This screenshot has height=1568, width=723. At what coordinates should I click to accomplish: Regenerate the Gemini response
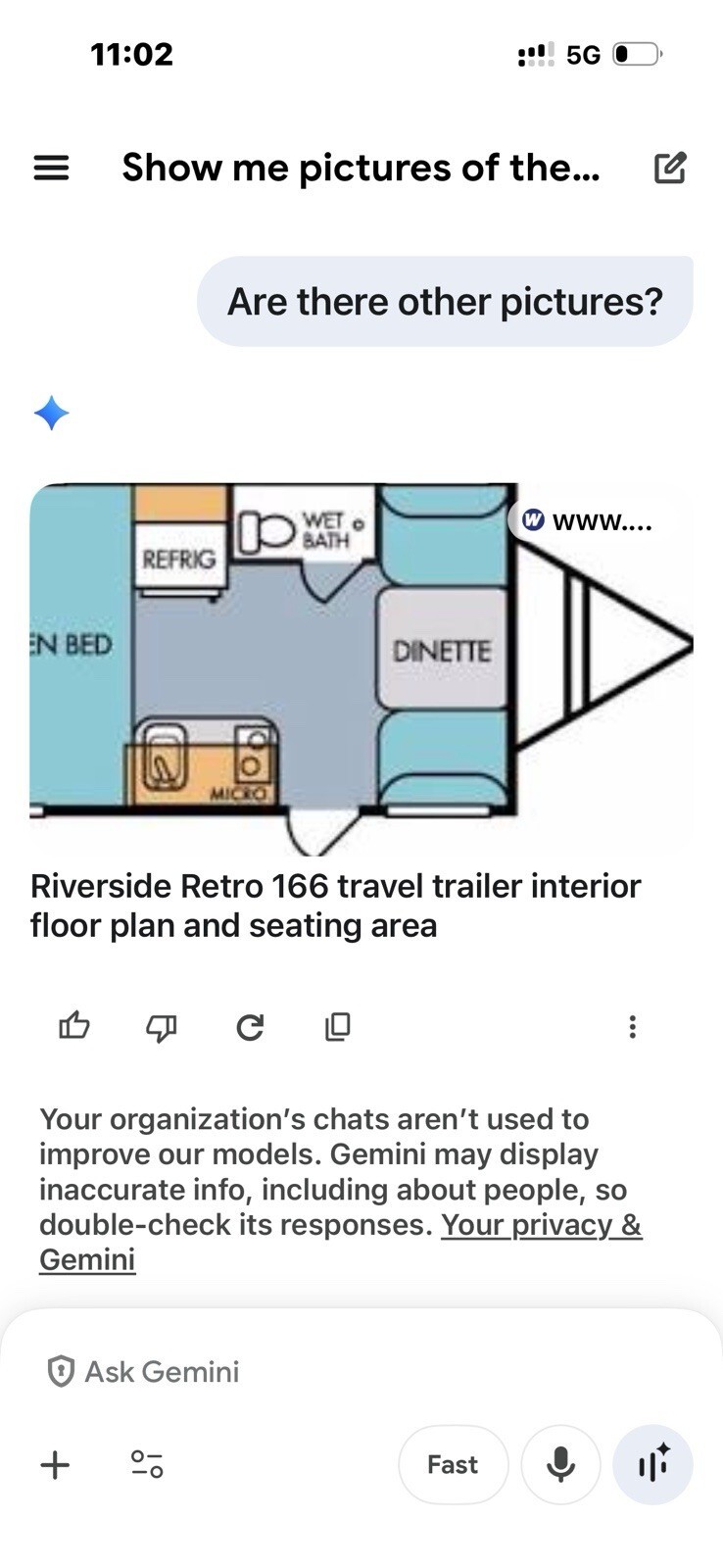pyautogui.click(x=250, y=1026)
